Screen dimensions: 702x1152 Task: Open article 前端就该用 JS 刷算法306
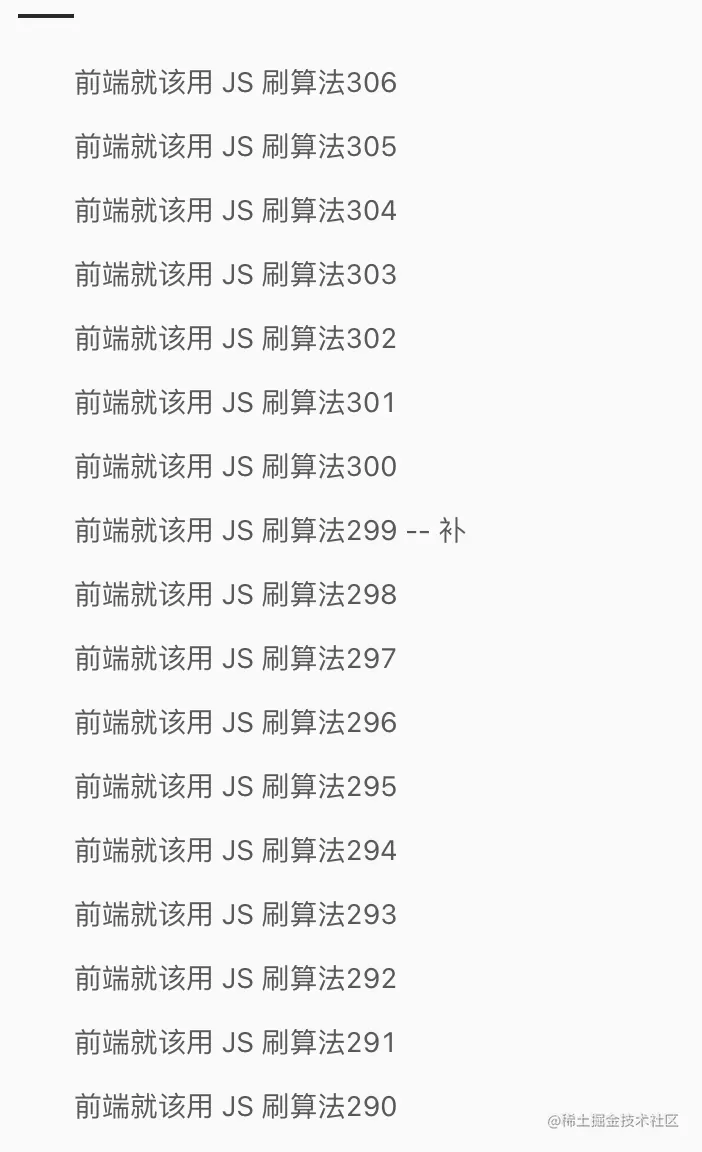click(x=236, y=82)
